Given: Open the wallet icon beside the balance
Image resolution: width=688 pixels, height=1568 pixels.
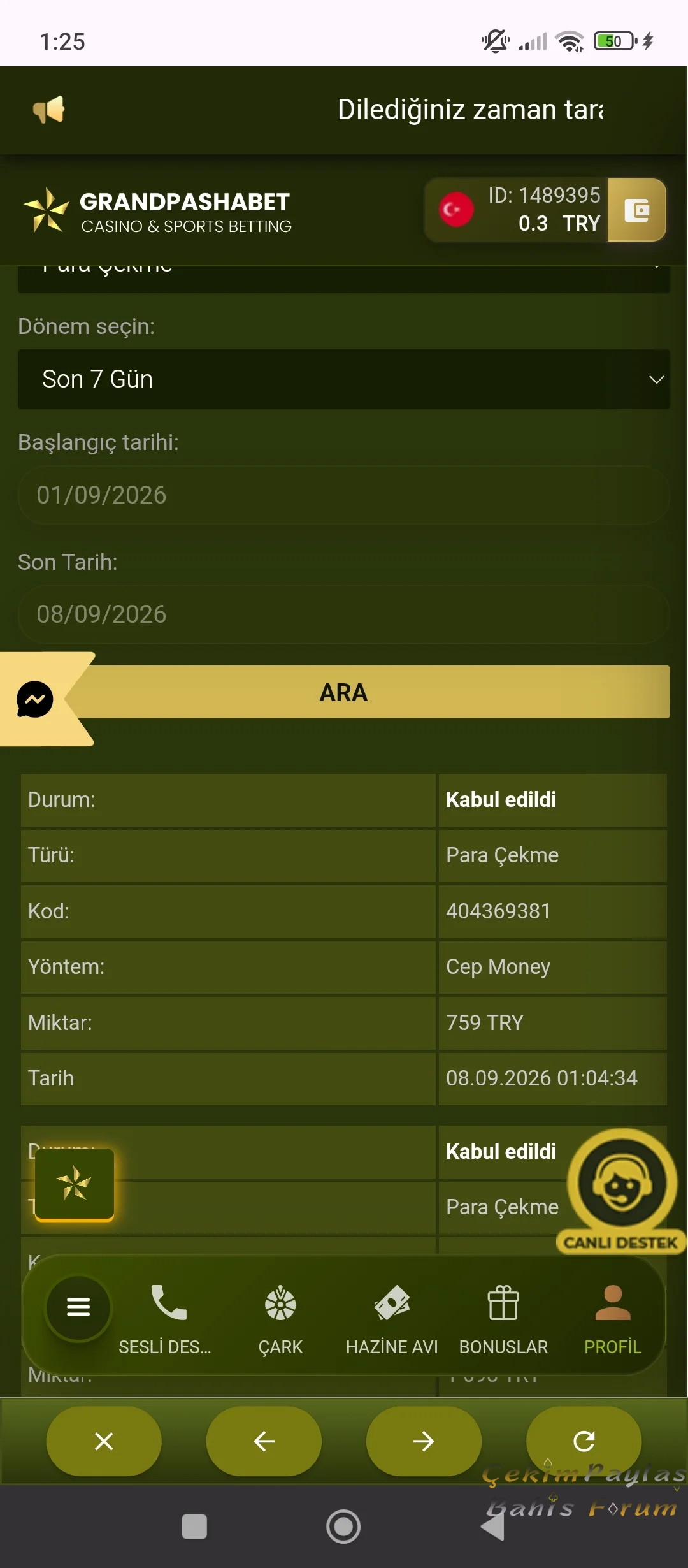Looking at the screenshot, I should click(636, 210).
